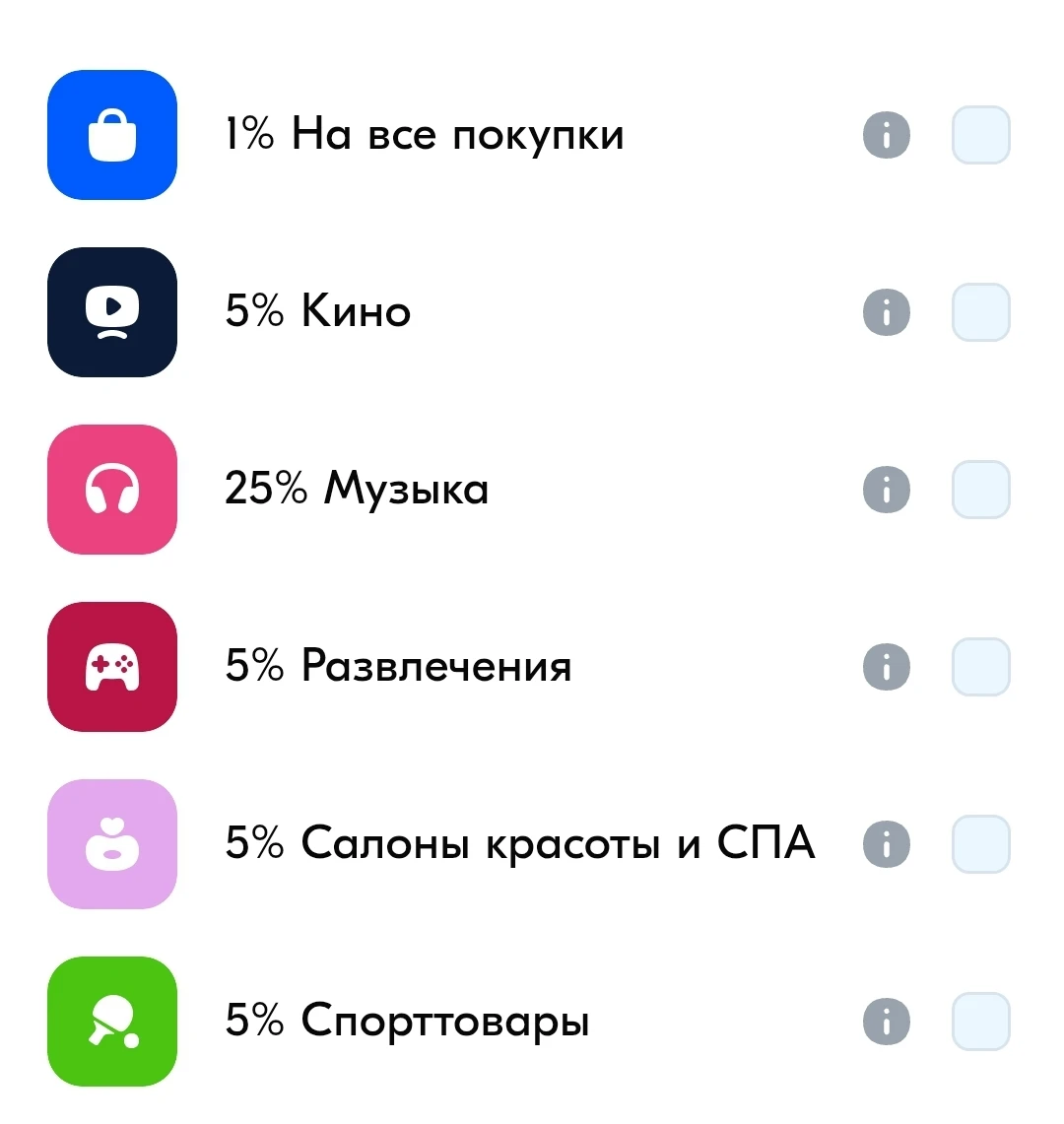Open info for Салоны красоты и СПА
1064x1124 pixels.
(887, 844)
